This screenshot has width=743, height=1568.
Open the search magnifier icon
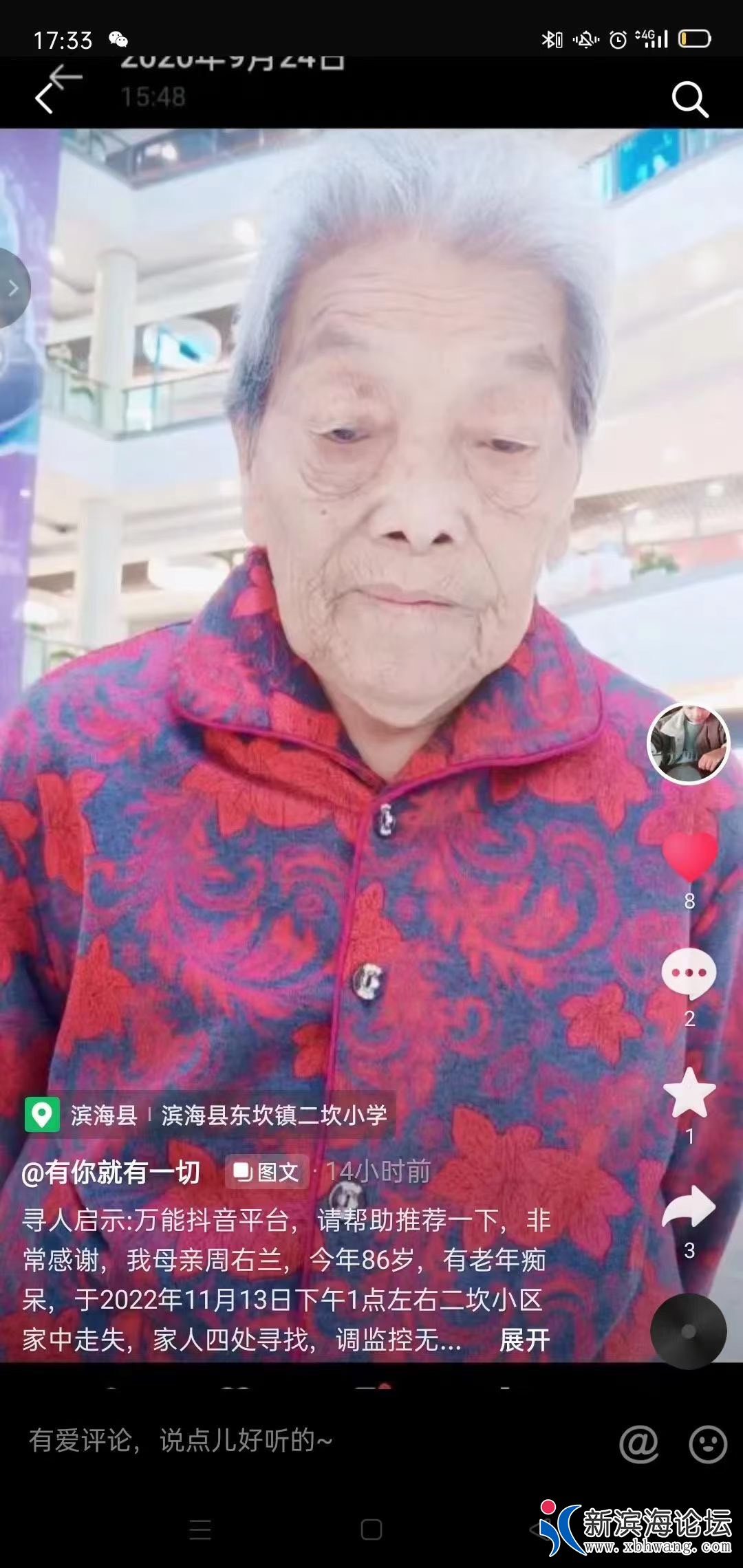pyautogui.click(x=689, y=100)
